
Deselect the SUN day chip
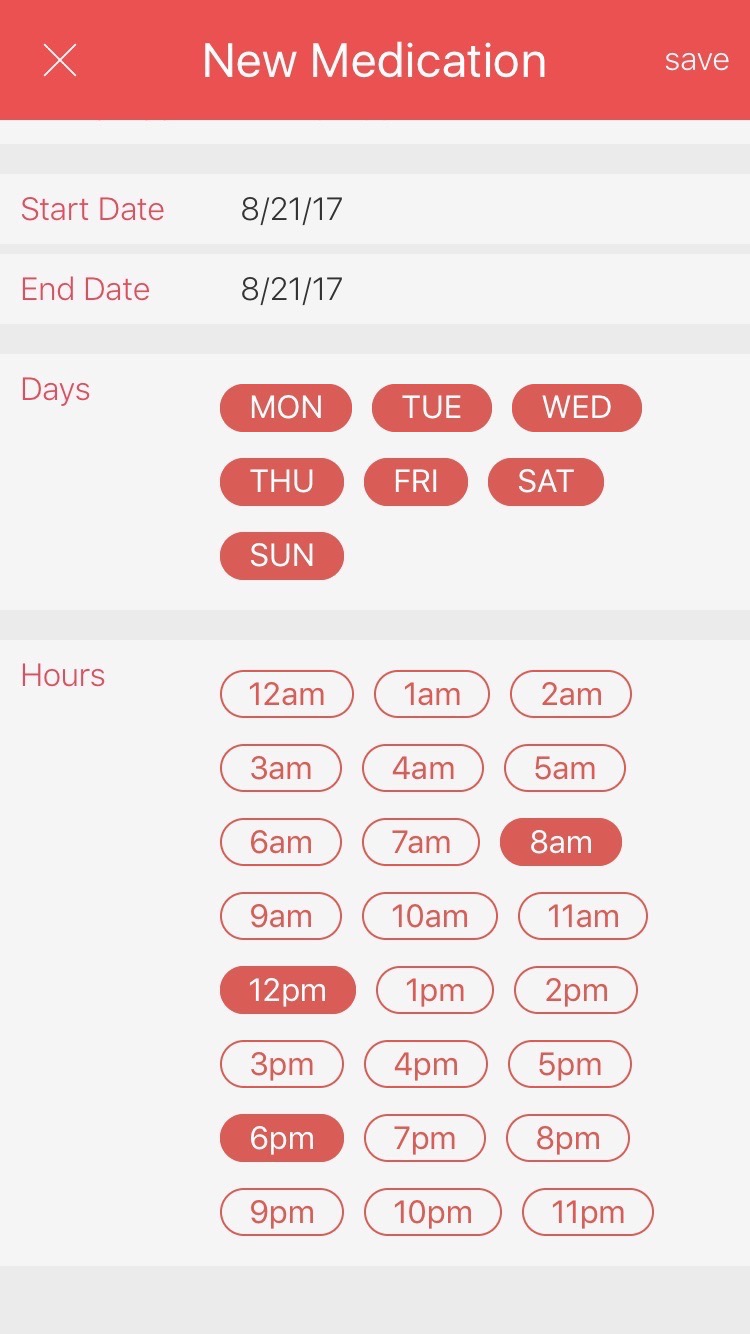coord(282,556)
